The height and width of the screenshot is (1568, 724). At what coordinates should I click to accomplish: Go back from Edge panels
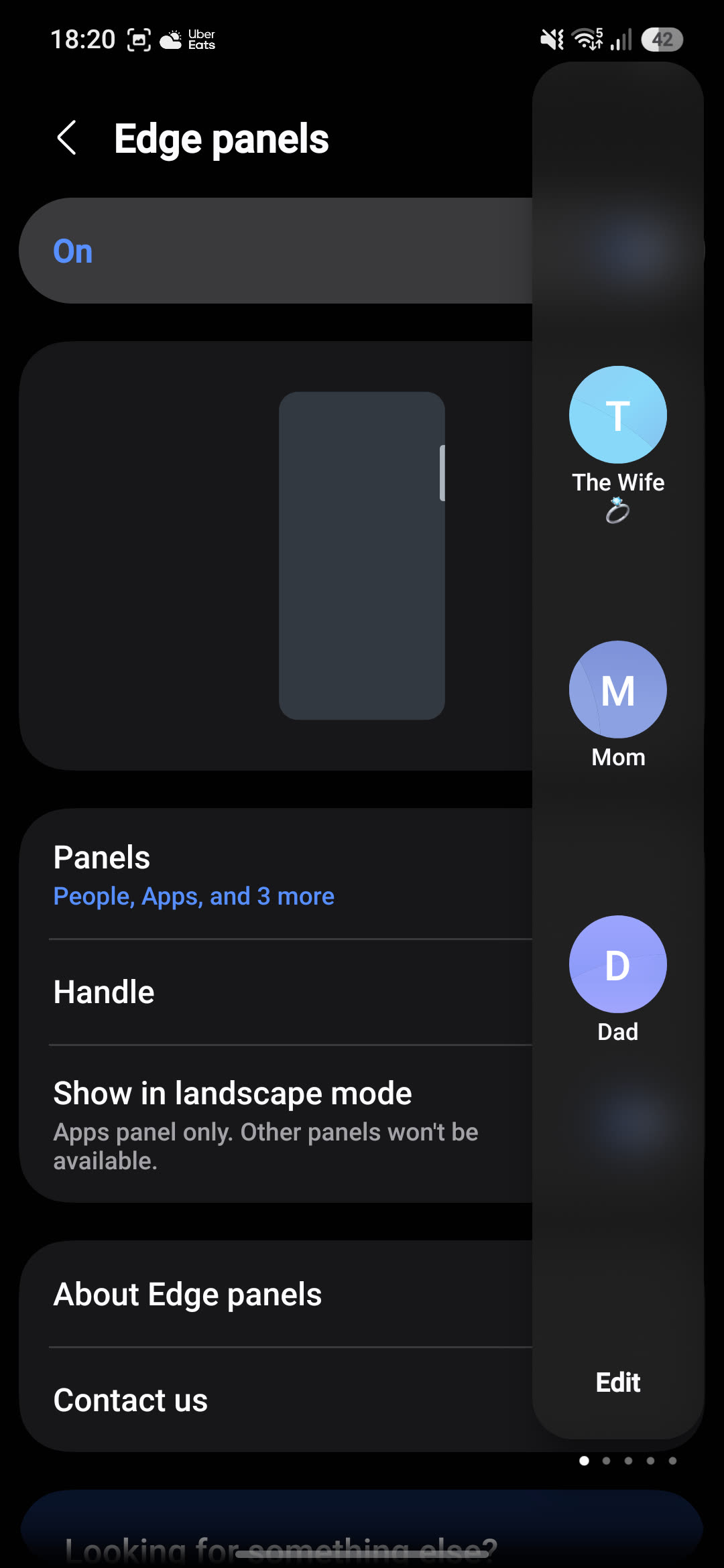(67, 138)
